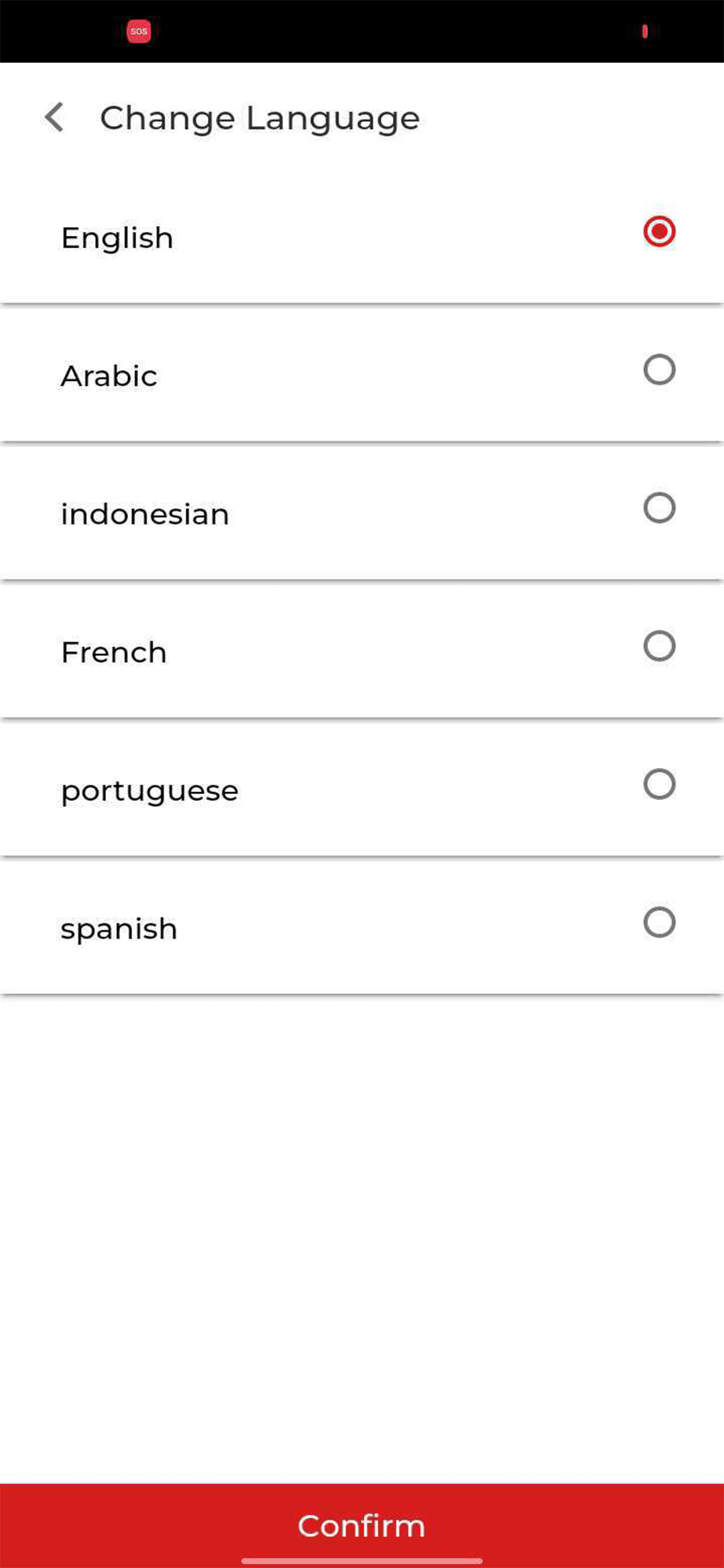Tap the indonesian language row
The height and width of the screenshot is (1568, 724).
click(268, 513)
